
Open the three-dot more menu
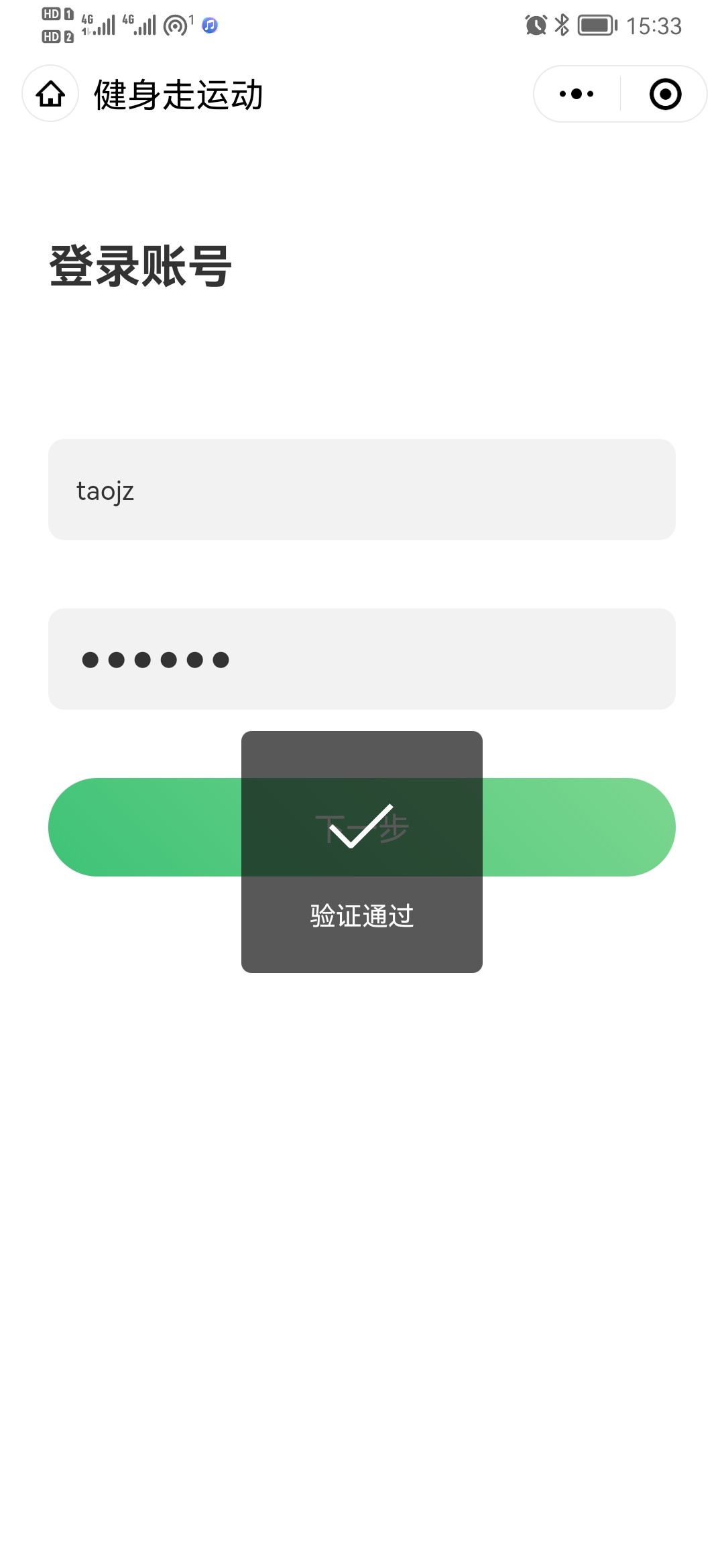coord(577,94)
